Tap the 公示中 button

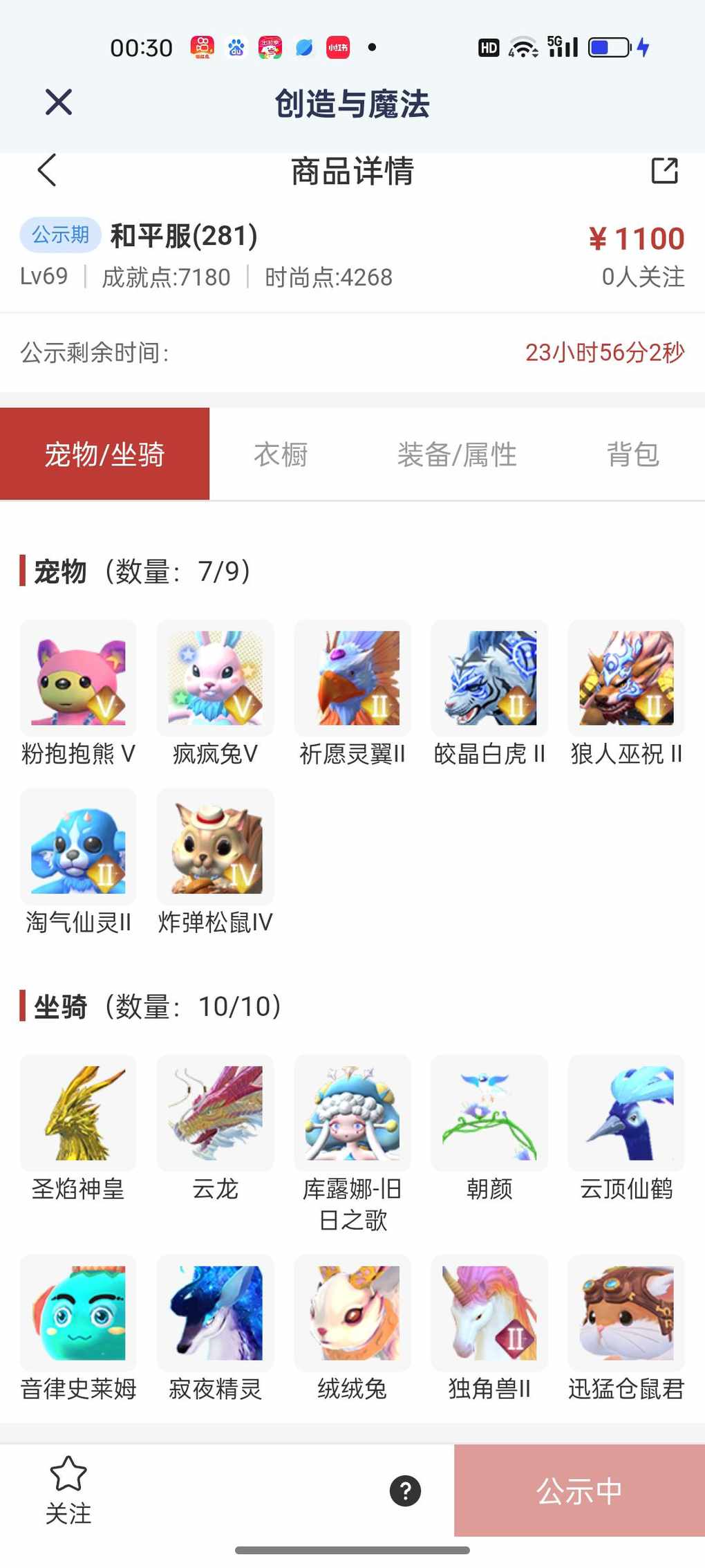pyautogui.click(x=579, y=1491)
